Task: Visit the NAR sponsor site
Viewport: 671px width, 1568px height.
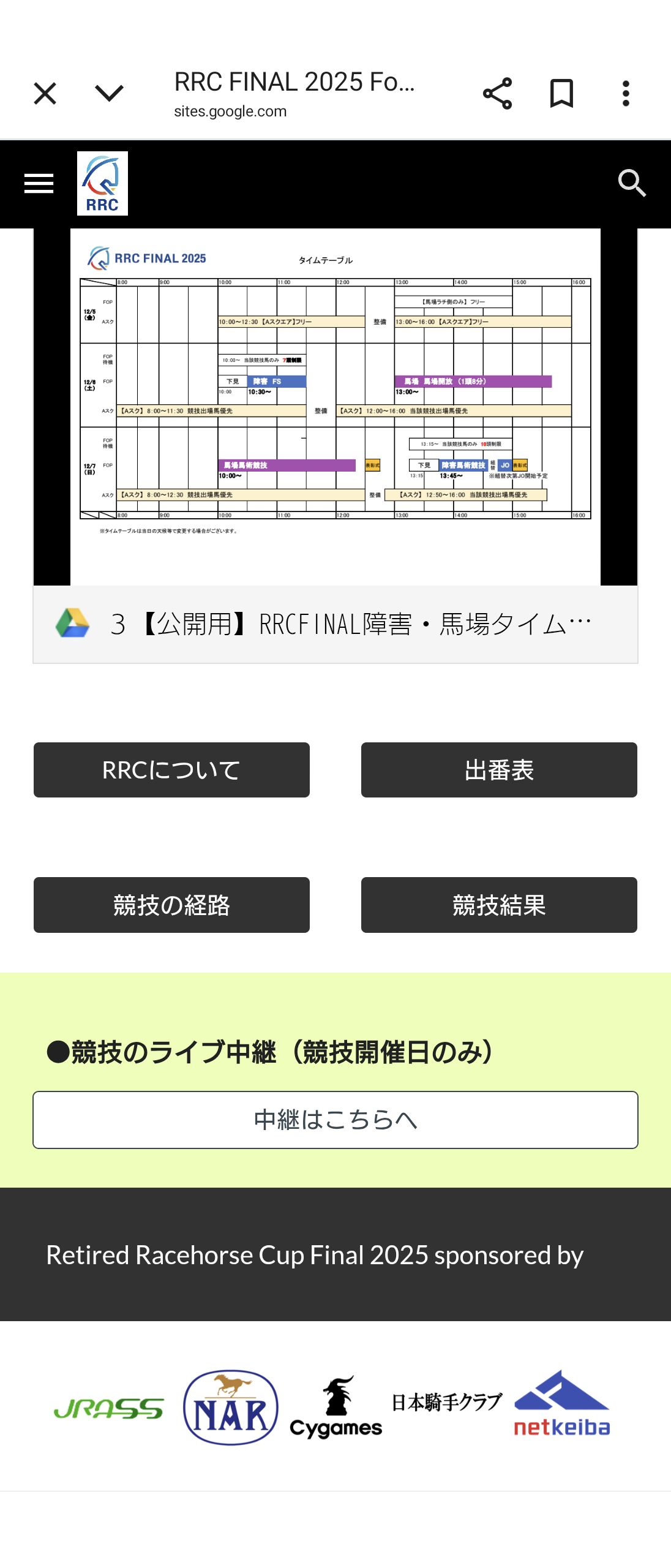Action: pyautogui.click(x=231, y=1408)
